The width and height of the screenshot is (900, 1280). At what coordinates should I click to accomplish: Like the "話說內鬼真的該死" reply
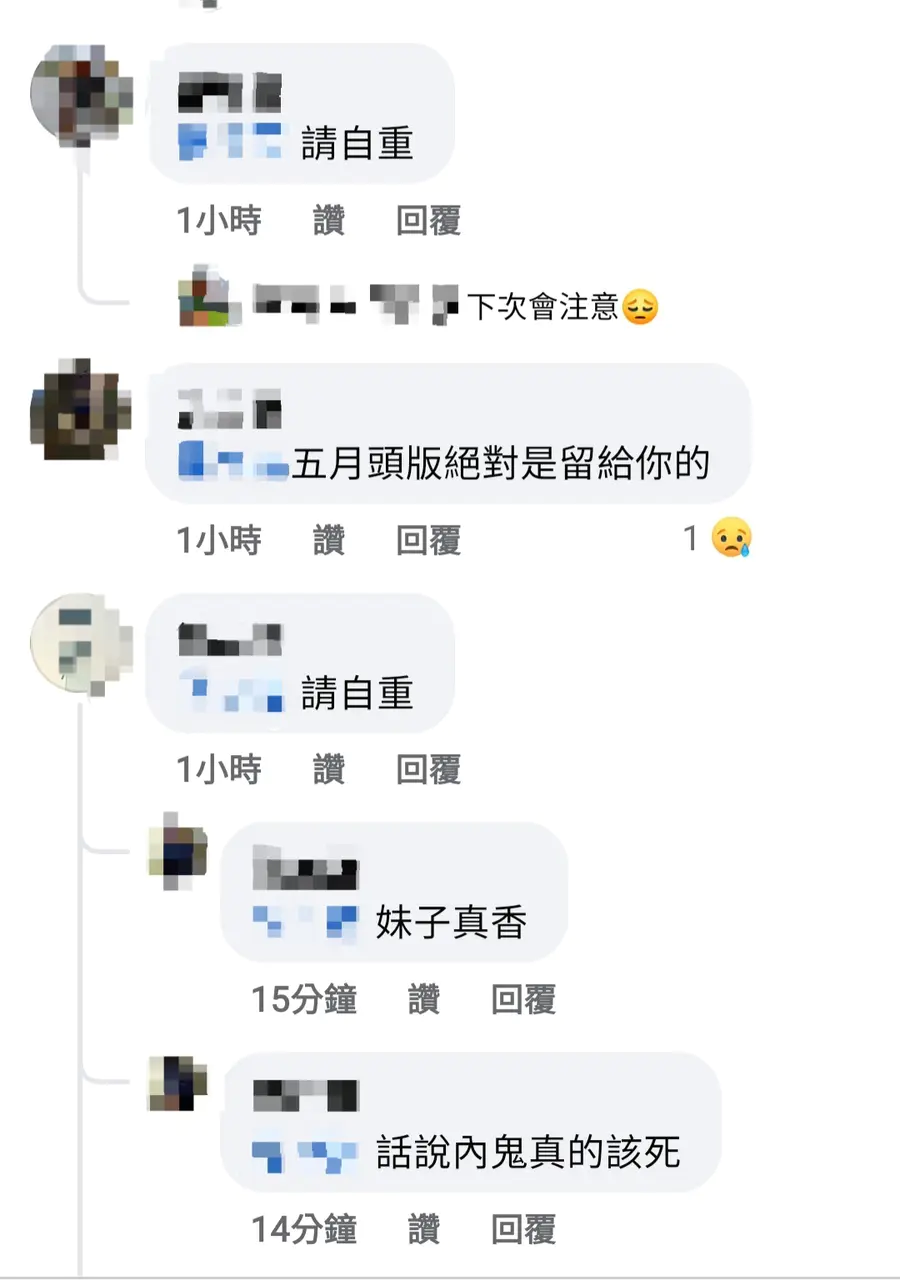[x=424, y=1229]
